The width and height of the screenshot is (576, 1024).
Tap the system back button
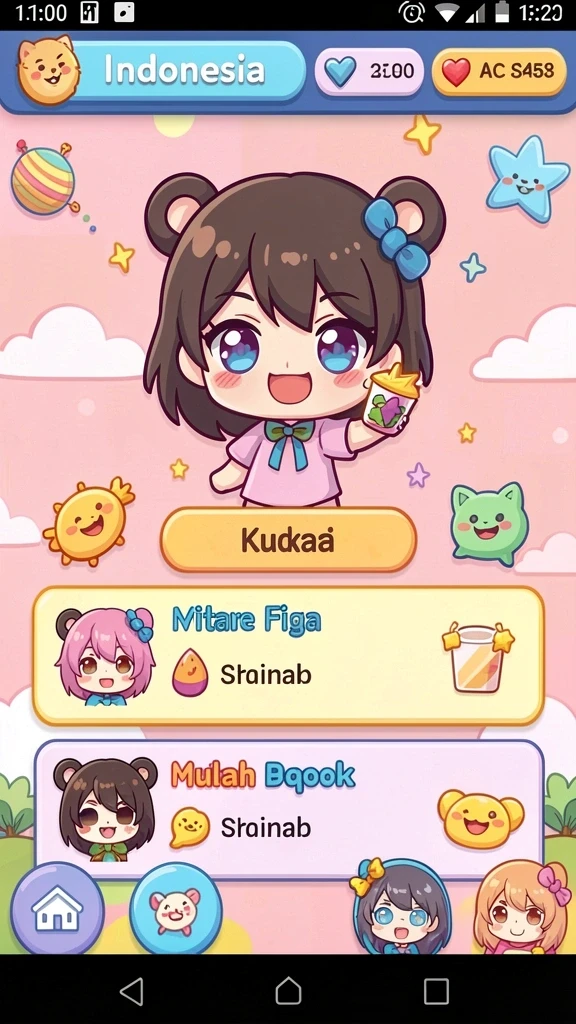tap(133, 991)
